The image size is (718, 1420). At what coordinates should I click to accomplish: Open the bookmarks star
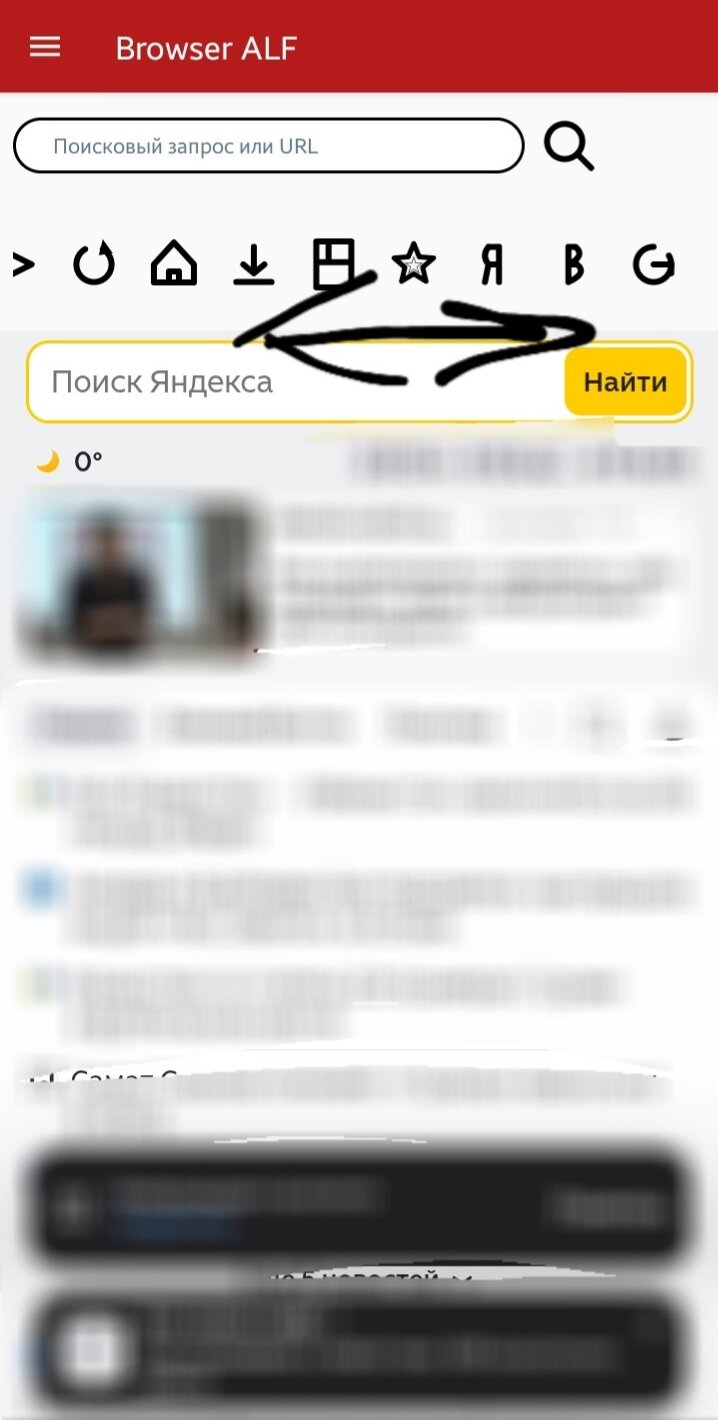click(414, 265)
